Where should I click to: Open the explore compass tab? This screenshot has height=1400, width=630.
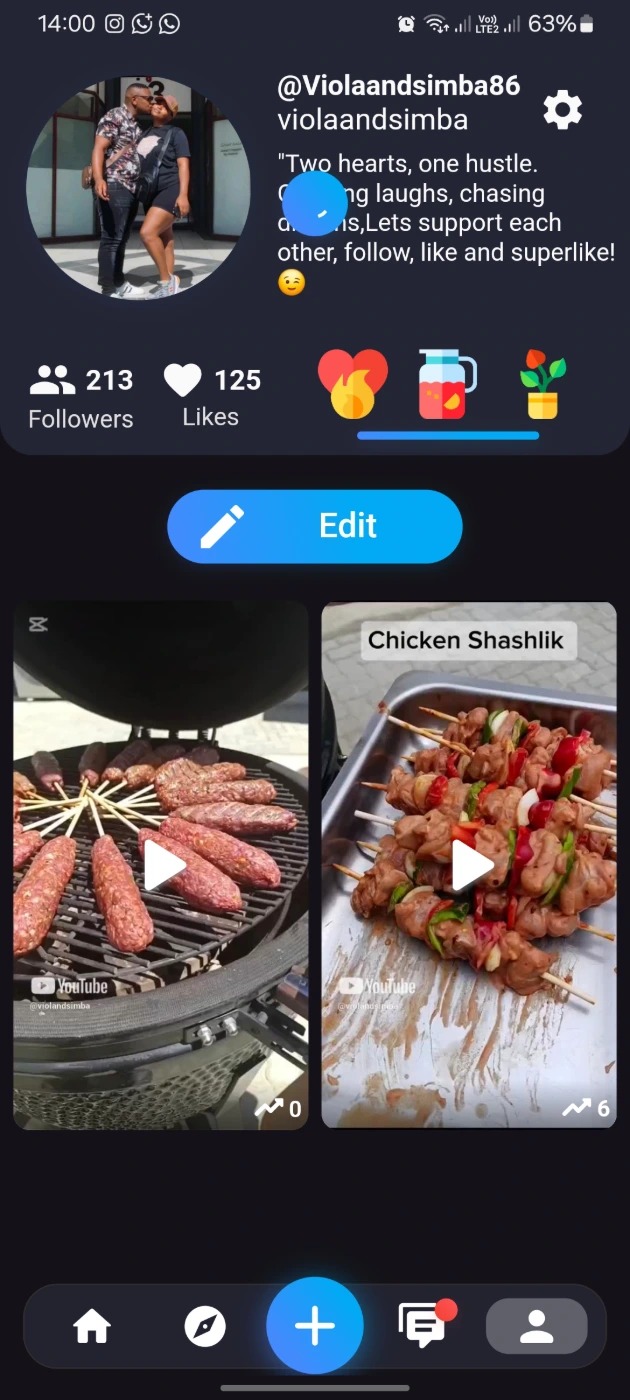[205, 1327]
